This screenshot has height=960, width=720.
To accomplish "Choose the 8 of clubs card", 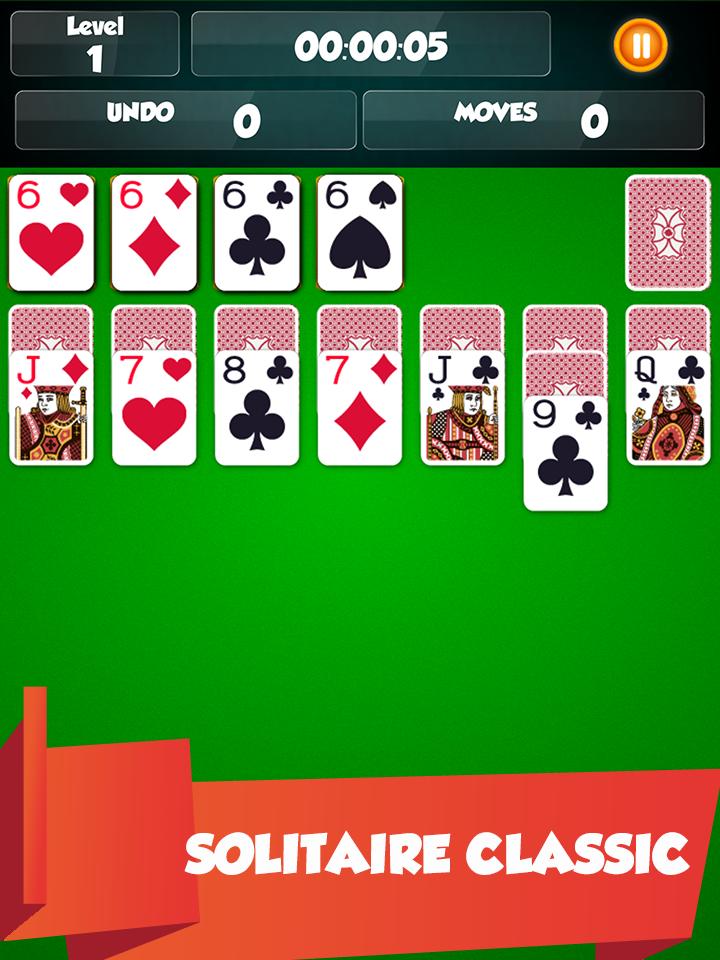I will click(x=257, y=407).
